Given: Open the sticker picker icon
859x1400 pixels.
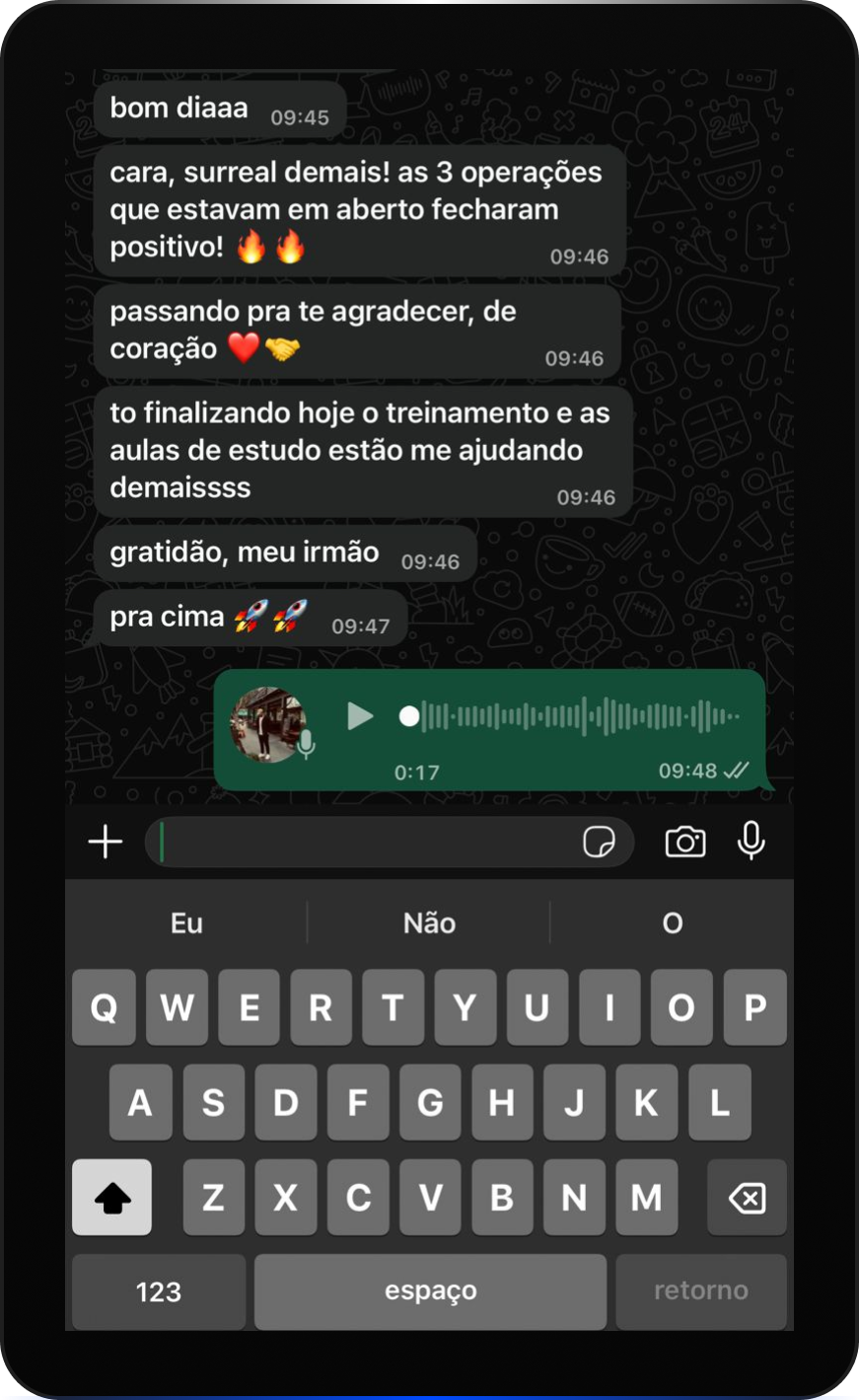Looking at the screenshot, I should click(x=599, y=842).
